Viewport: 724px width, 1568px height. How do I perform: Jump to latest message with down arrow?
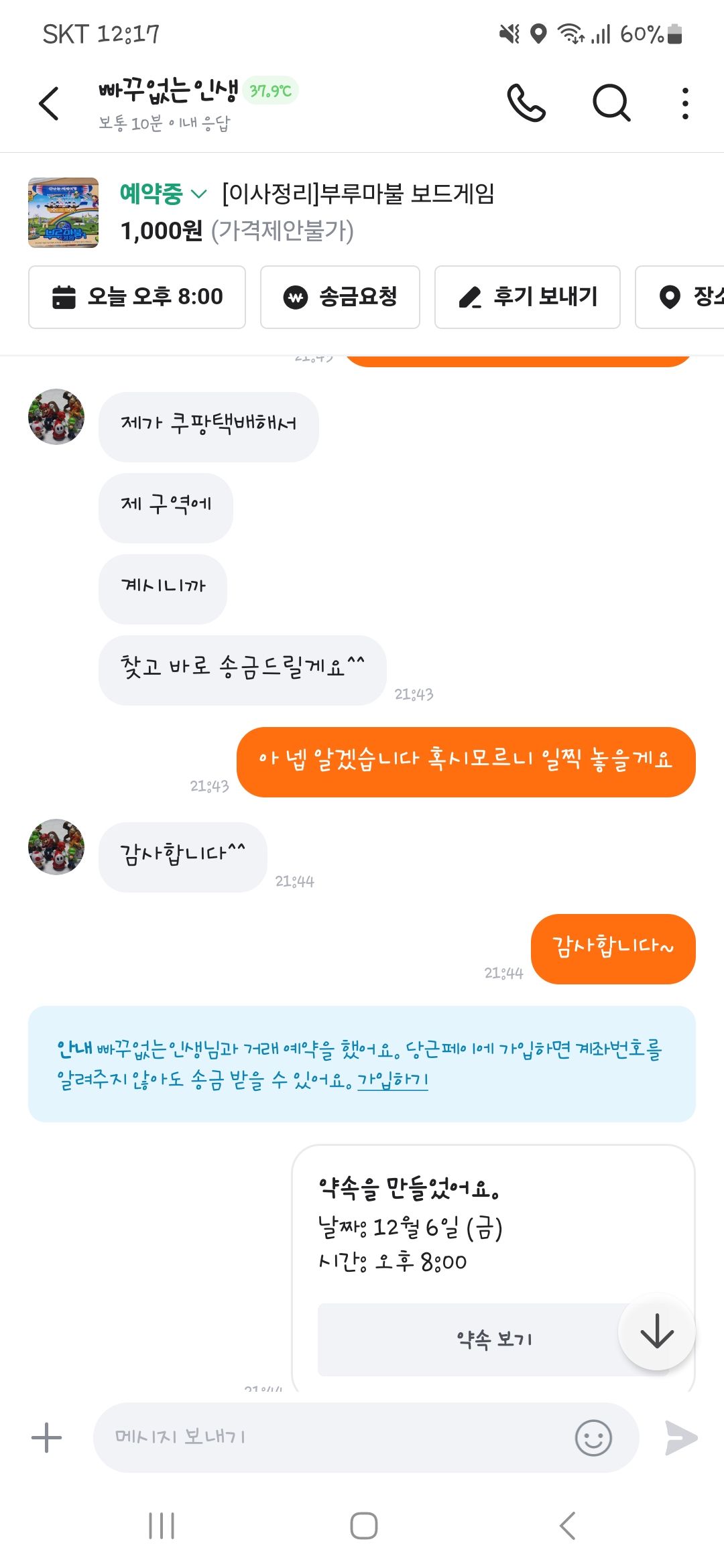(656, 1331)
